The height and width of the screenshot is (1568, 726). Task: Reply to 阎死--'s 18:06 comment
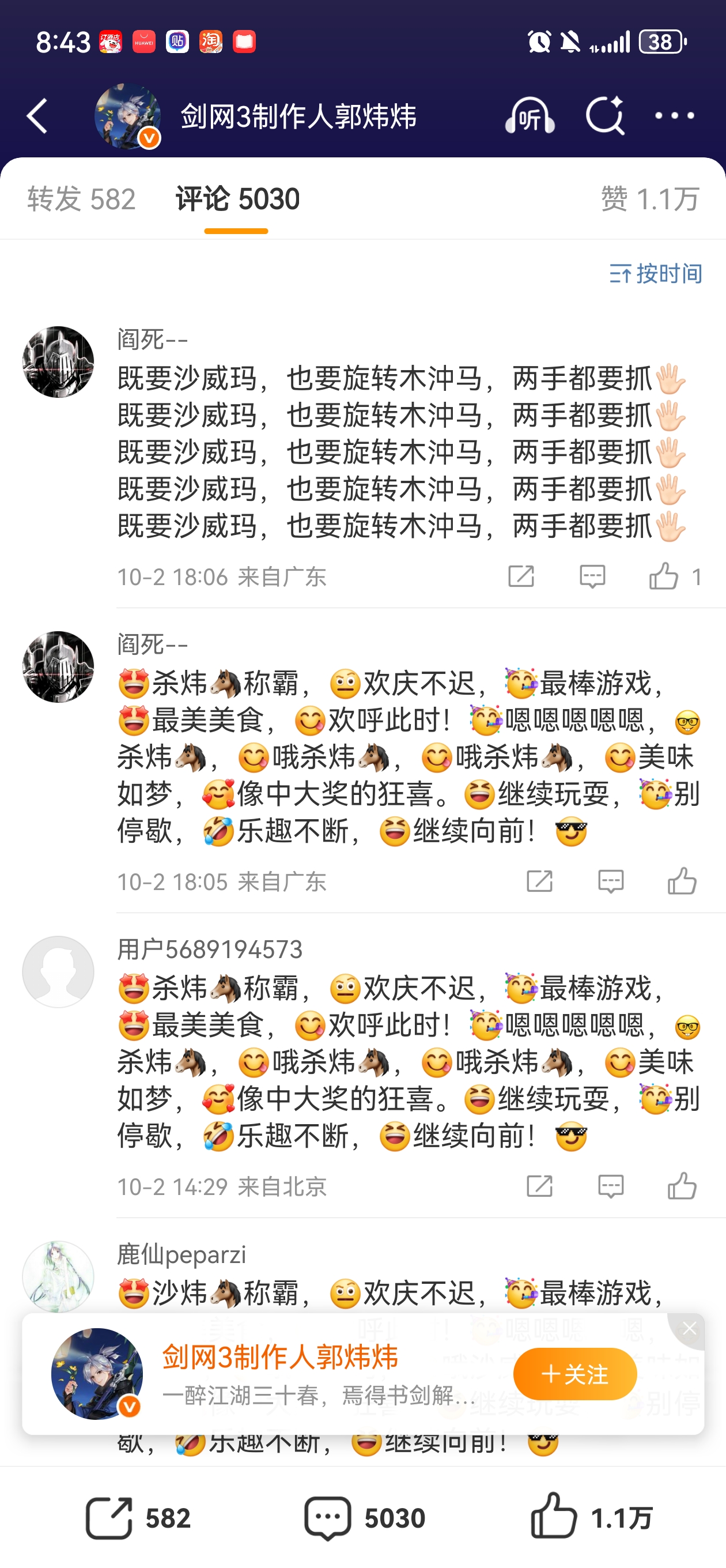pyautogui.click(x=592, y=576)
